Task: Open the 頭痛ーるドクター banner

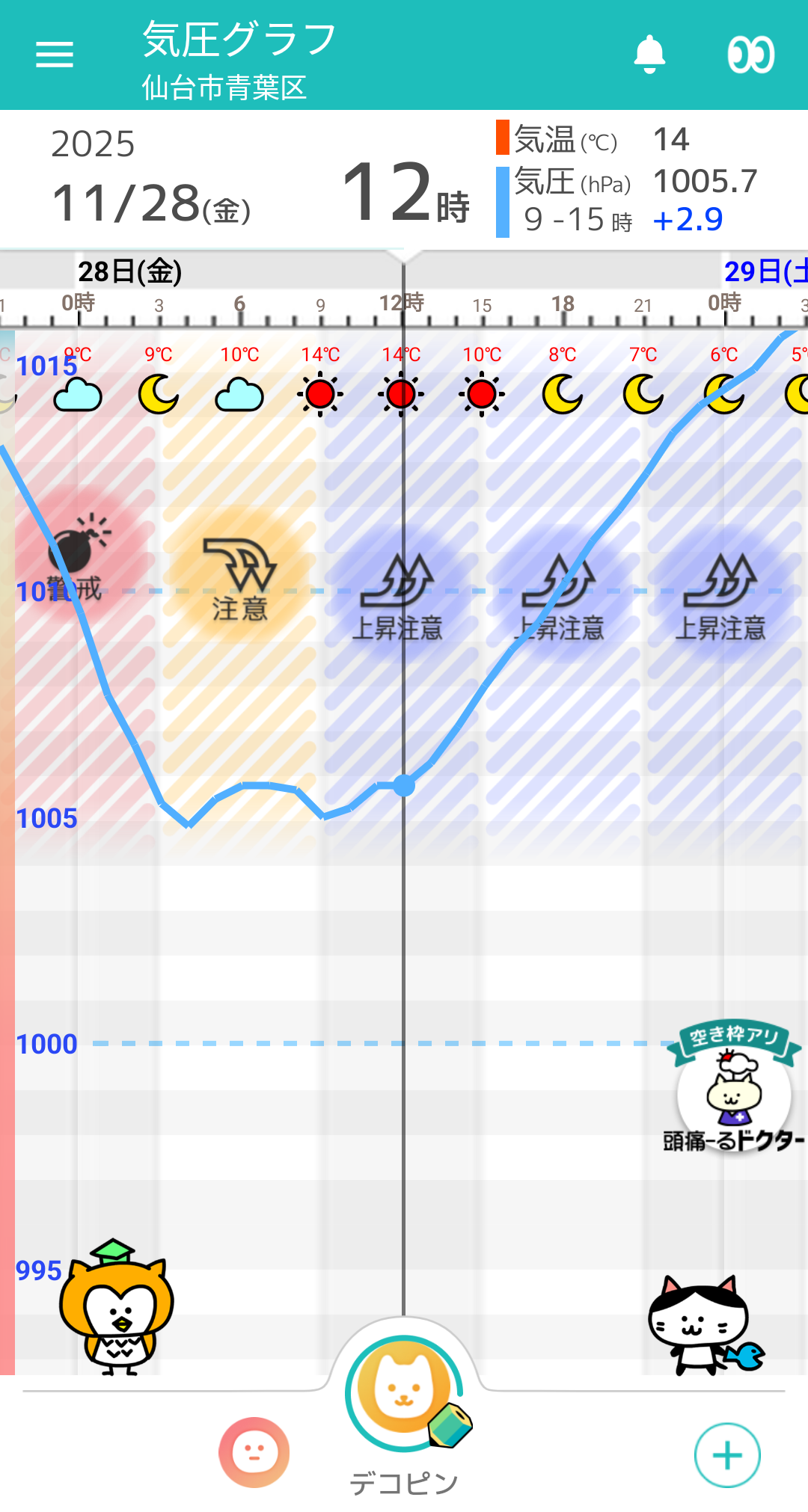Action: click(x=733, y=1087)
